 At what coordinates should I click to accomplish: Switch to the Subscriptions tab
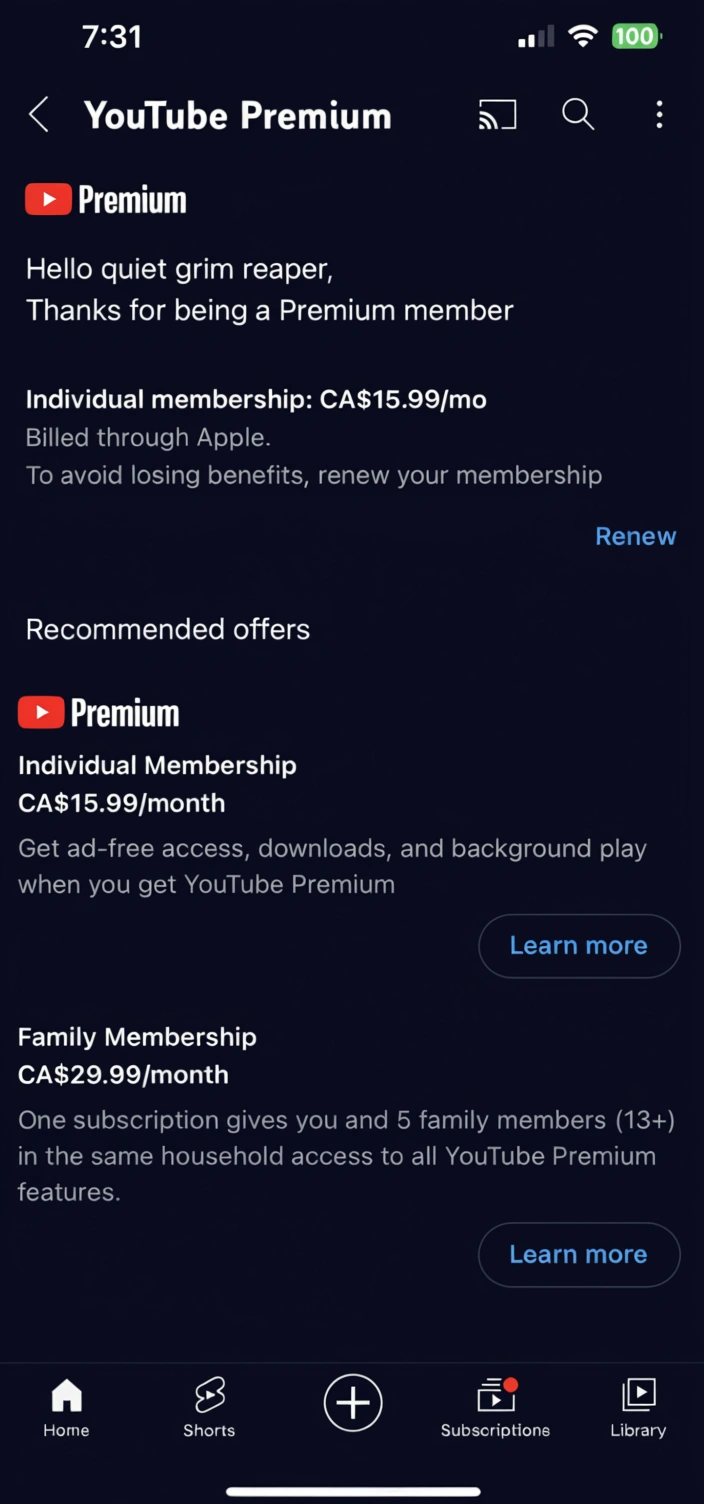point(495,1407)
